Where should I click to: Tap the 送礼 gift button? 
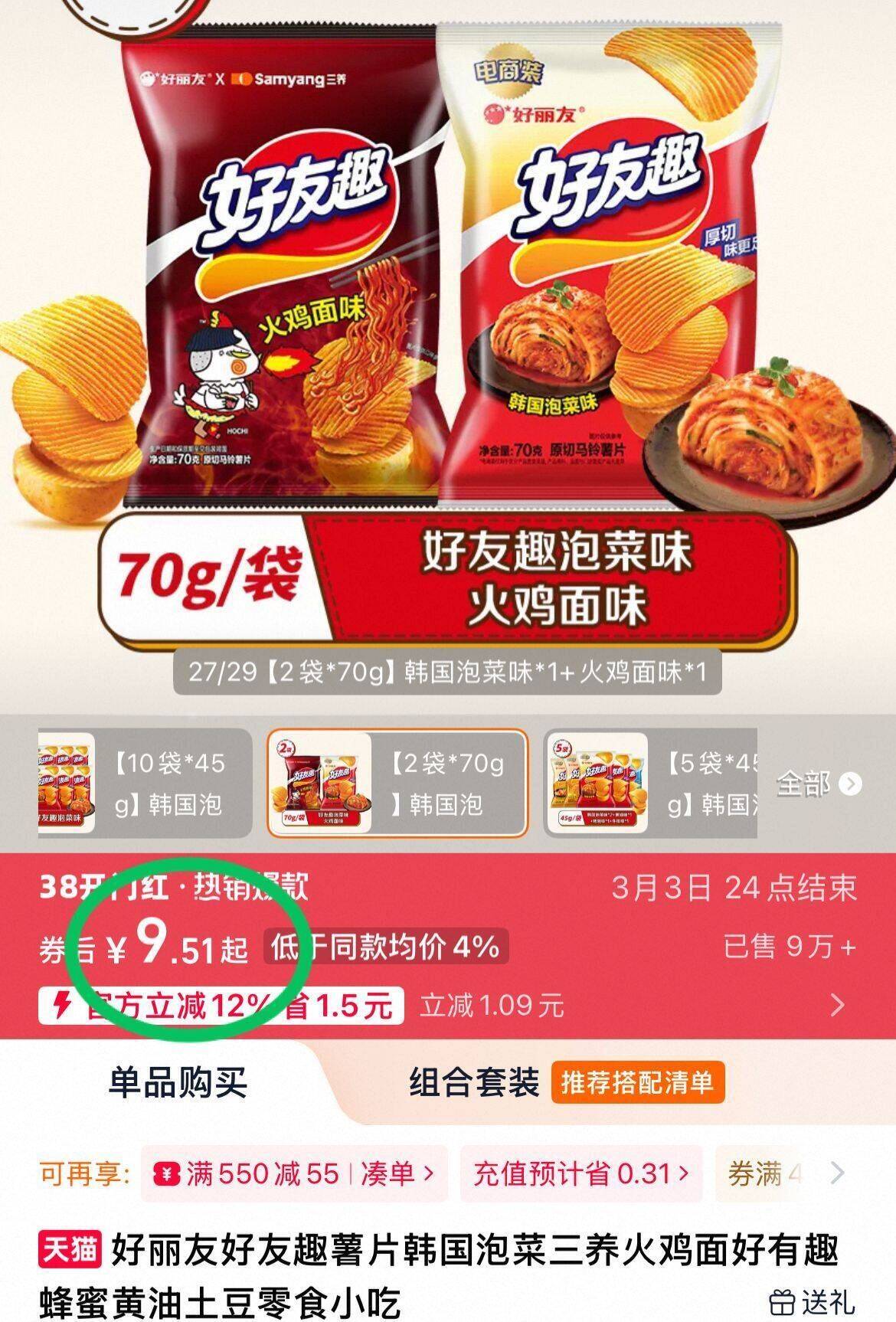(812, 1301)
